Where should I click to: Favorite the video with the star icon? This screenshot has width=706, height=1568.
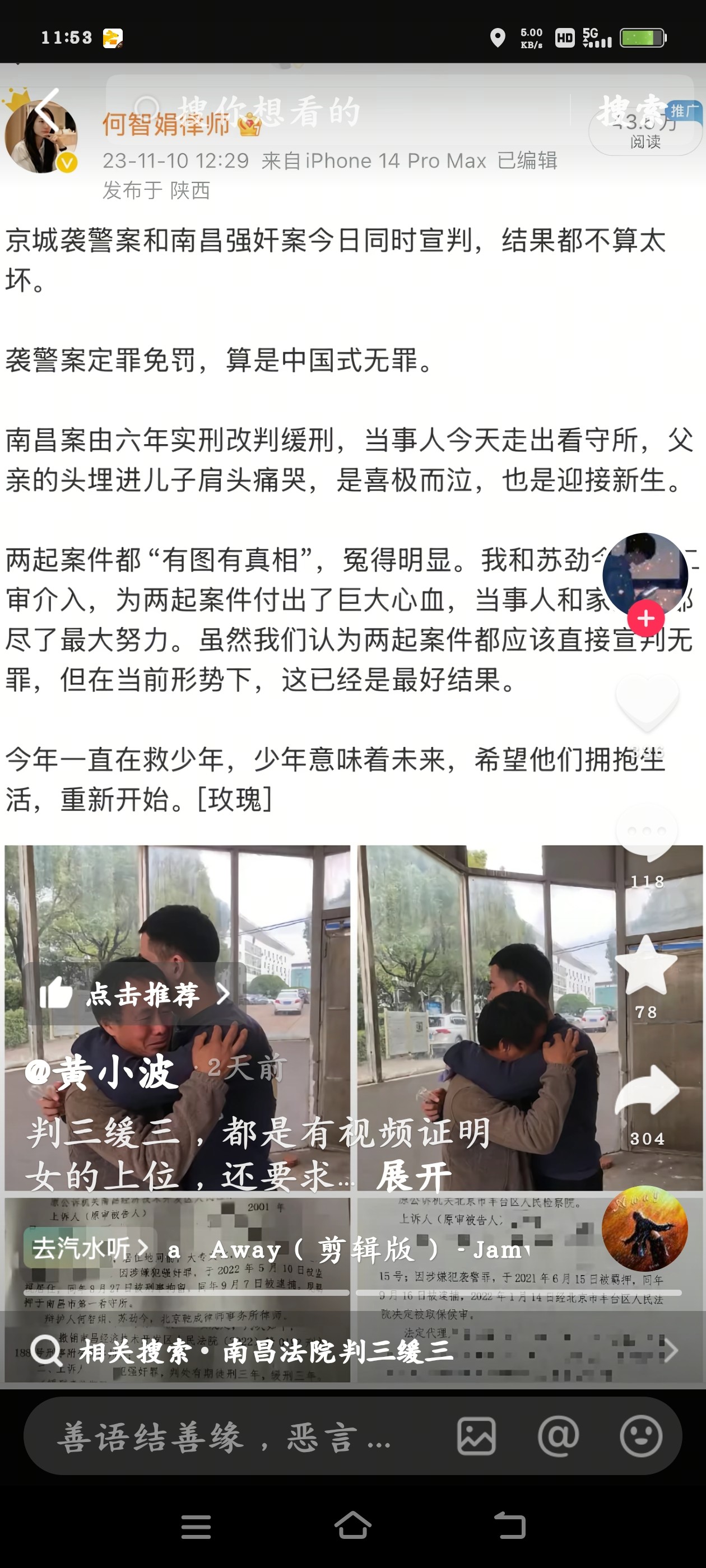click(x=646, y=964)
